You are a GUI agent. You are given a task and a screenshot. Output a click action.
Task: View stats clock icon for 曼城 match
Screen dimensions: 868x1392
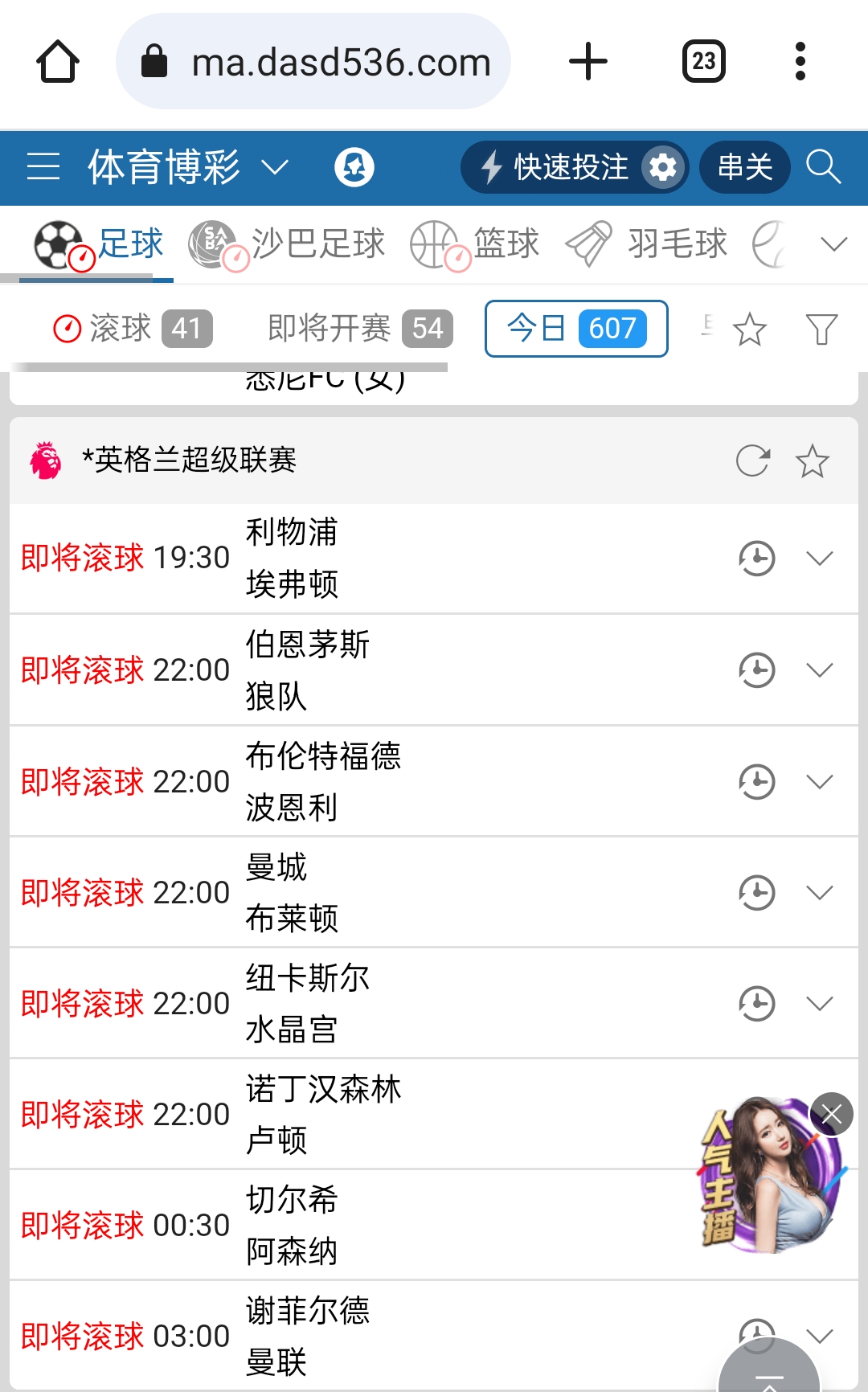click(x=756, y=892)
